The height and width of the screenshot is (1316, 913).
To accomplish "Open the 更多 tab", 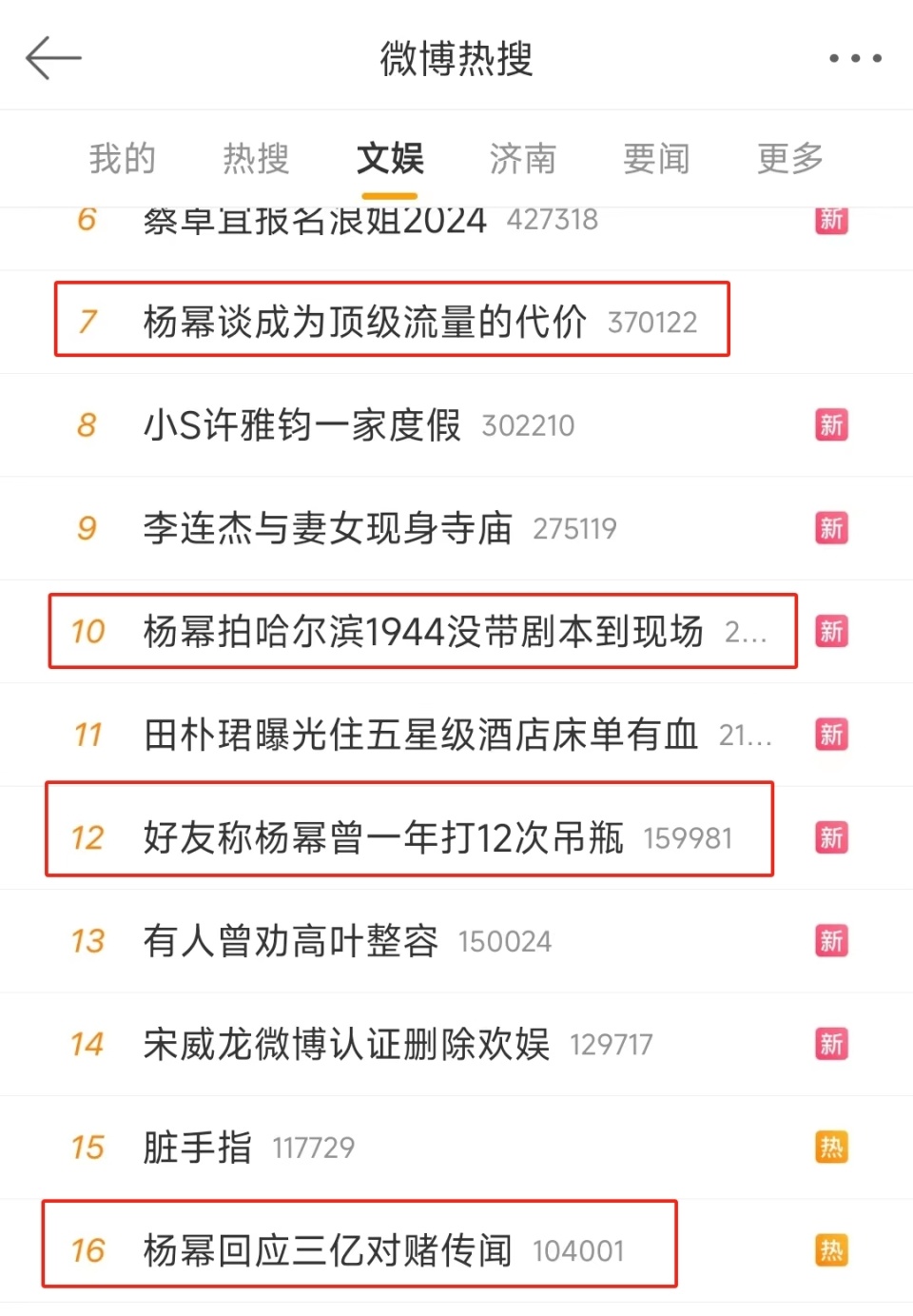I will tap(789, 159).
